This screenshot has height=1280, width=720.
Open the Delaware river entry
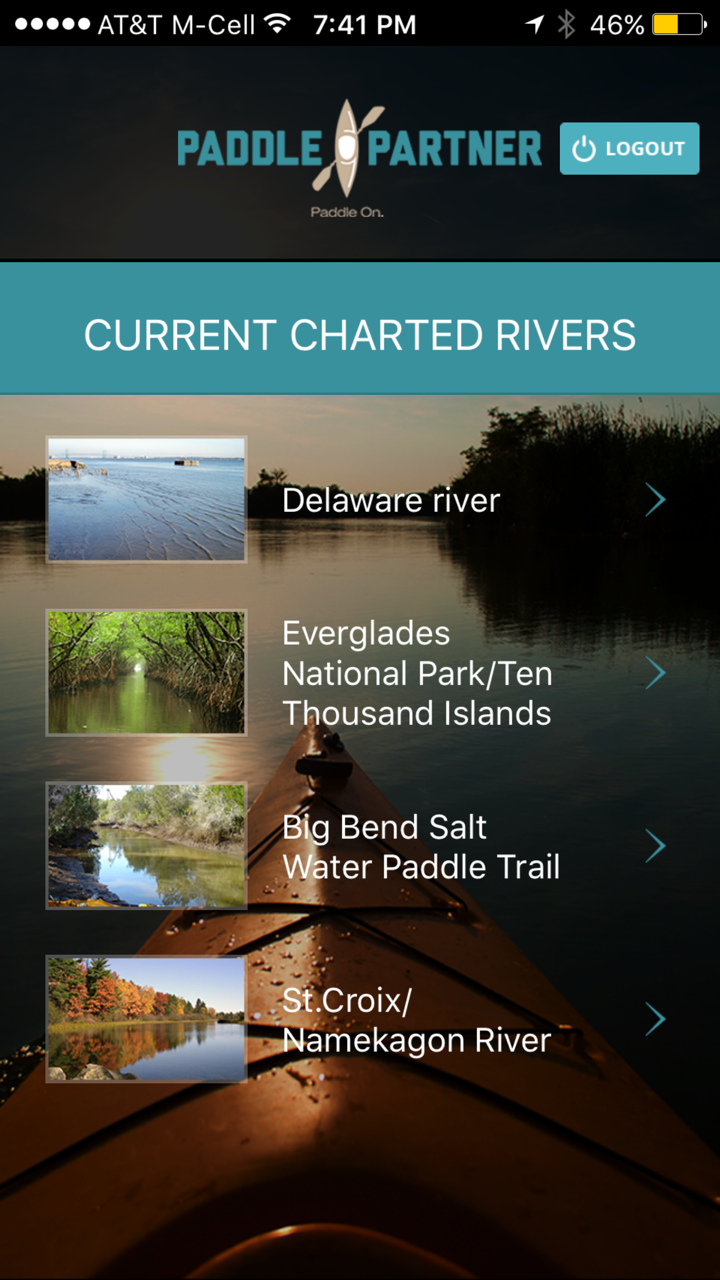pos(391,500)
